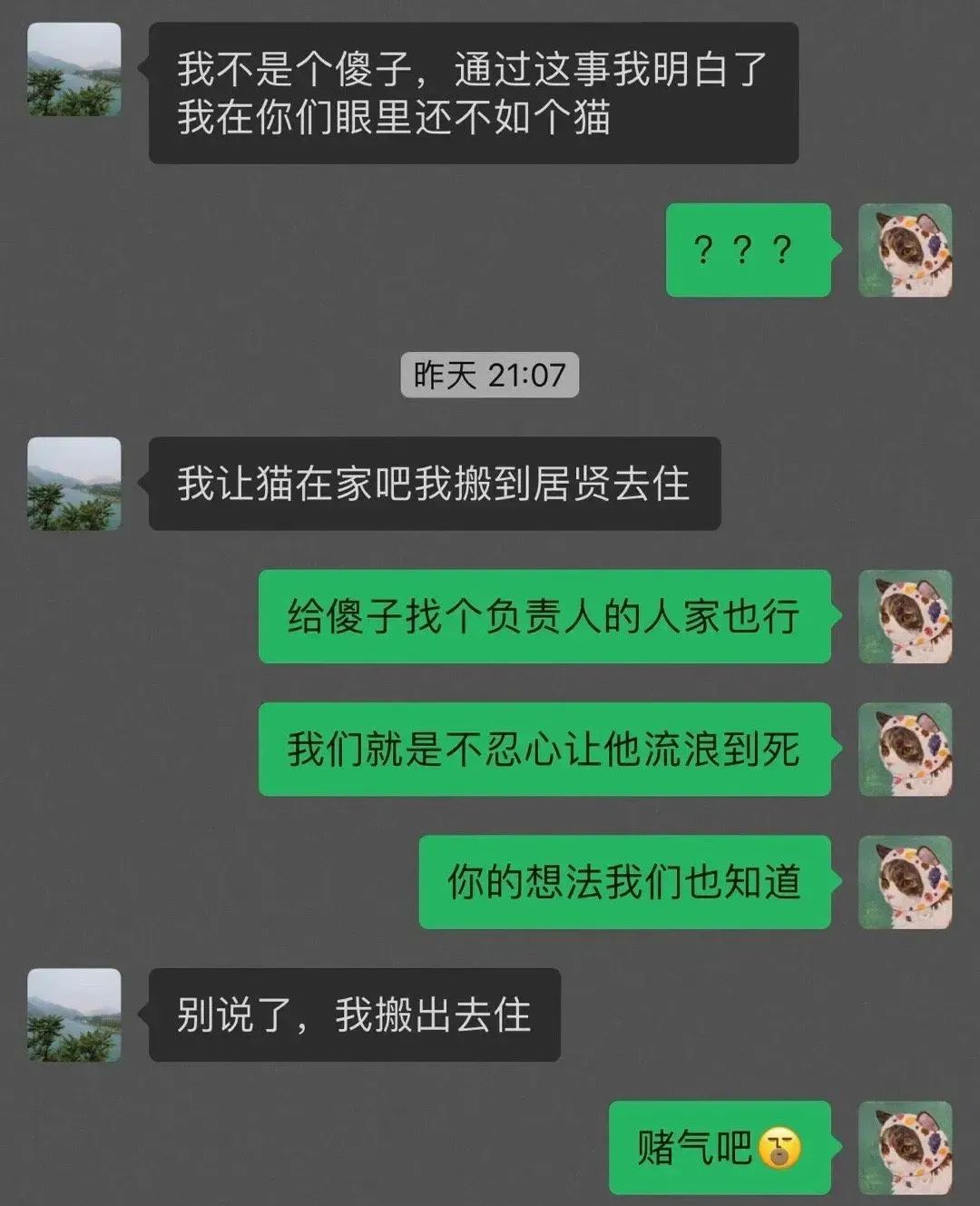This screenshot has height=1206, width=980.
Task: Open sender avatar beside "我让猫在家吧" message
Action: pos(74,484)
